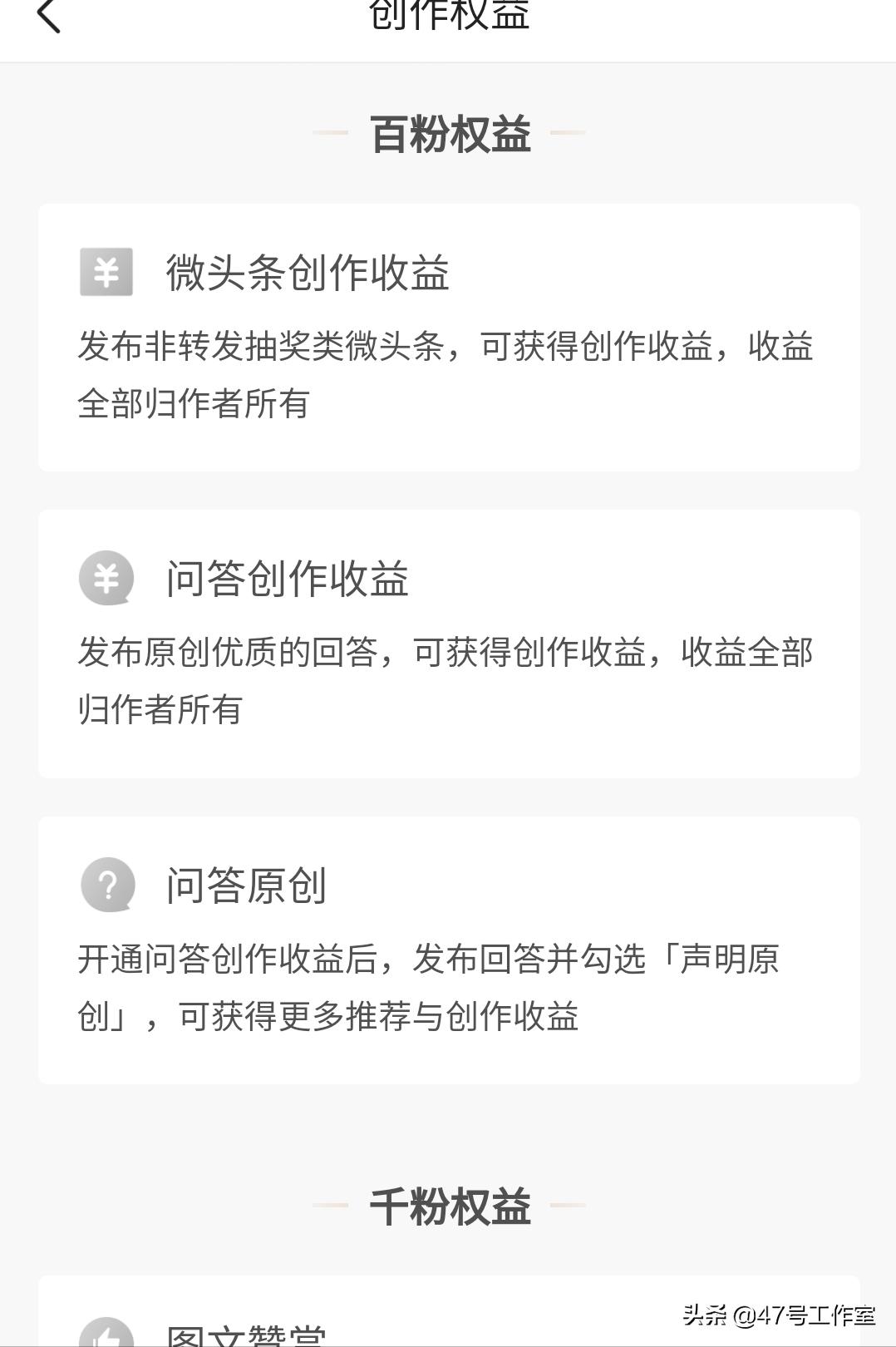Click the question mark icon for 问答原创
896x1347 pixels.
click(x=106, y=884)
